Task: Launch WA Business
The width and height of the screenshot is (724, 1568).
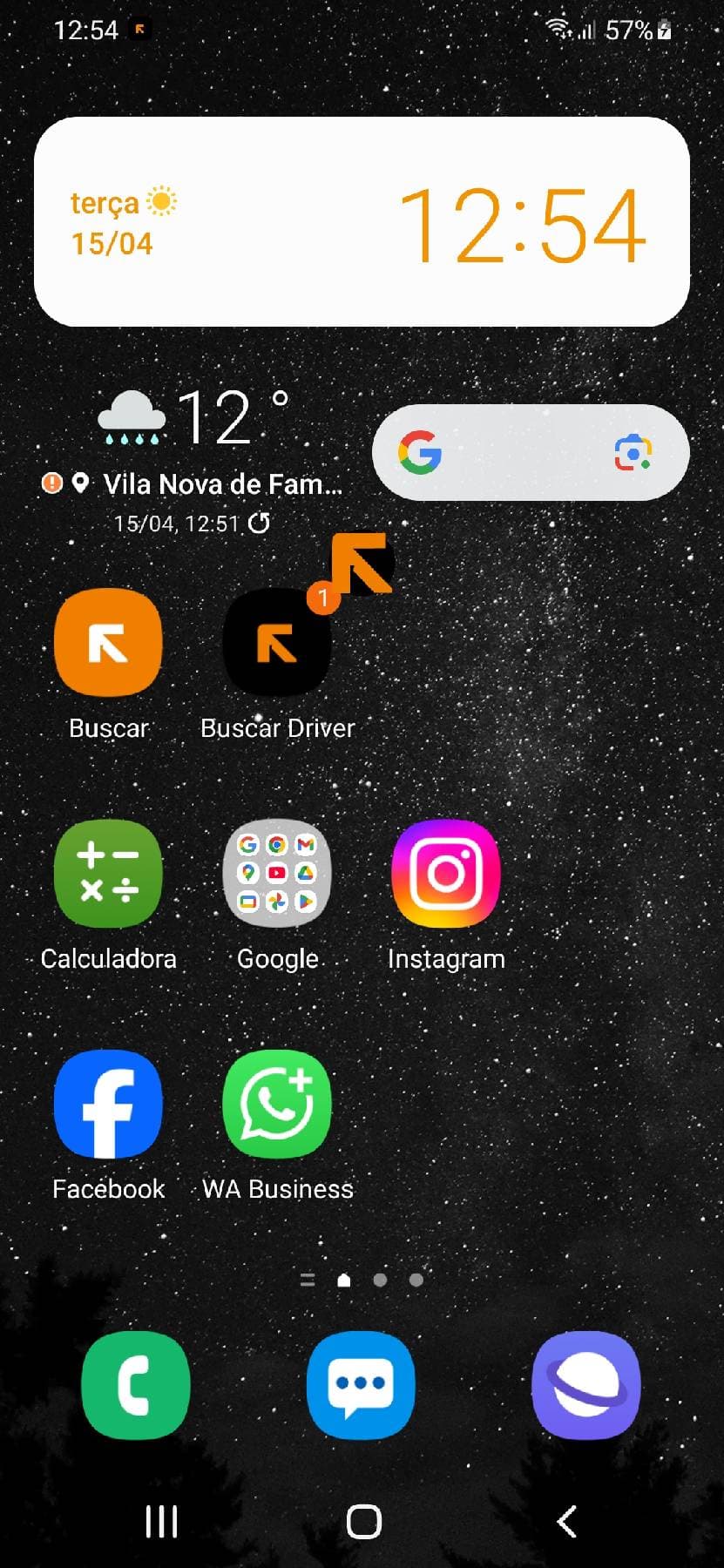Action: [x=276, y=1105]
